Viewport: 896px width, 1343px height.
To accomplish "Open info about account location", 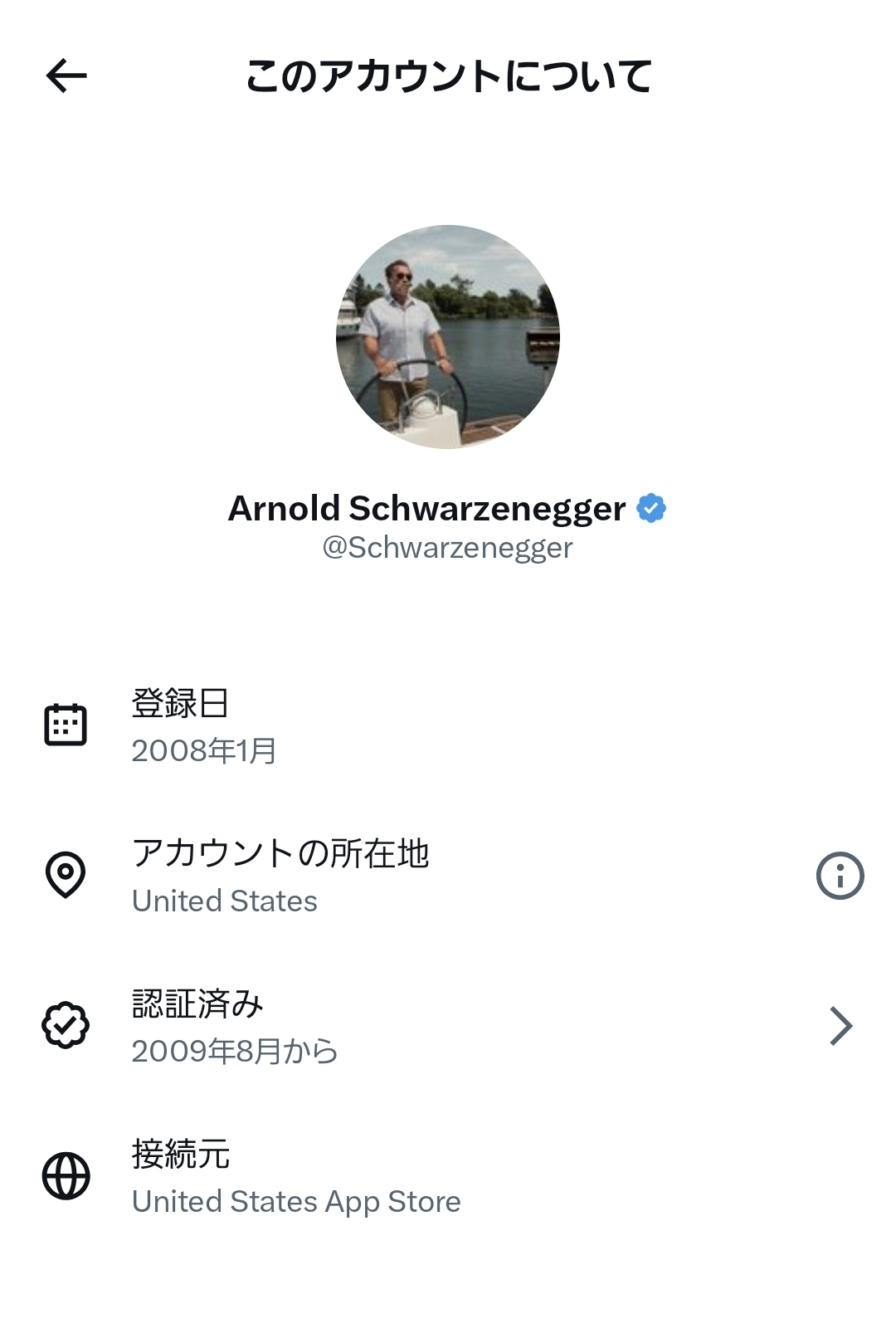I will (840, 876).
